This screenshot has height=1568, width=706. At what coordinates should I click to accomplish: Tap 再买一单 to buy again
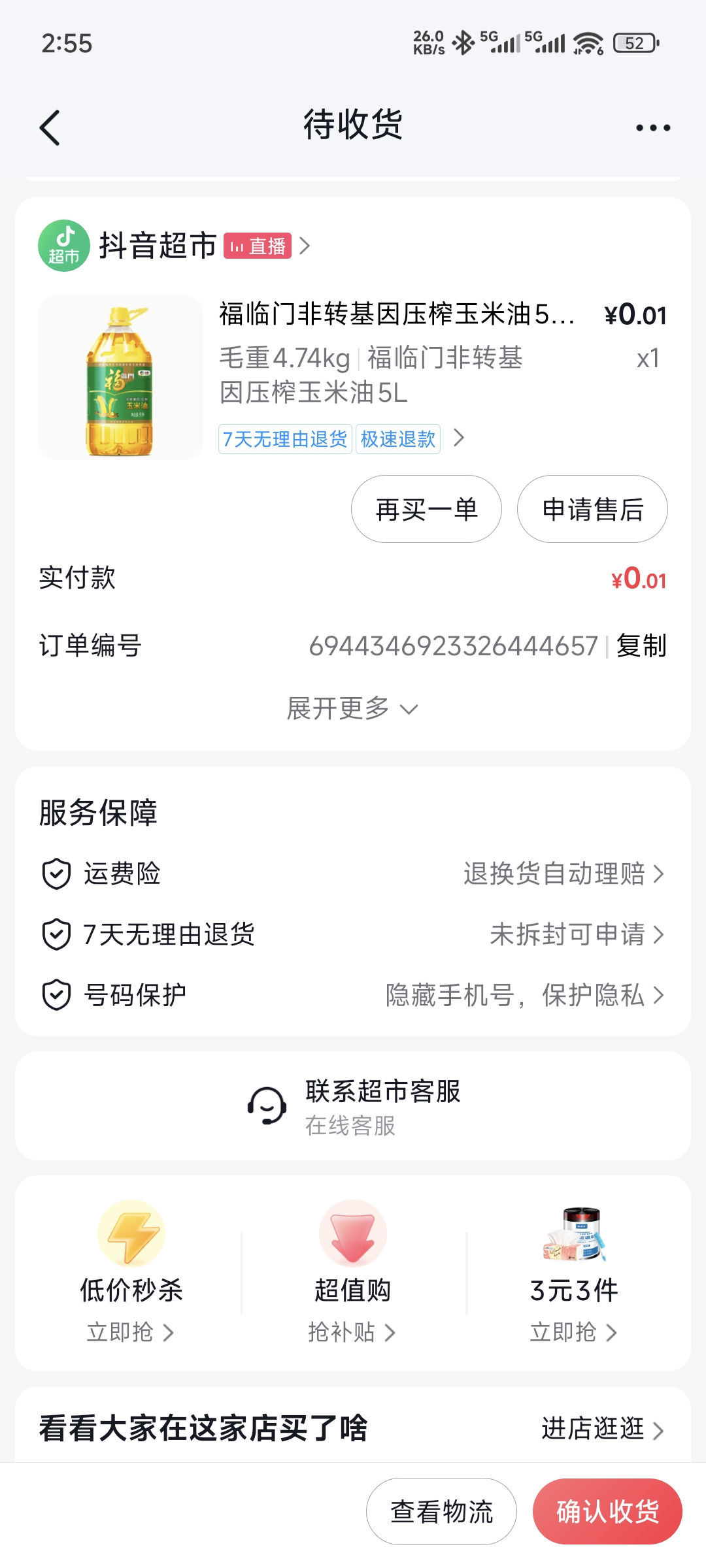coord(426,510)
